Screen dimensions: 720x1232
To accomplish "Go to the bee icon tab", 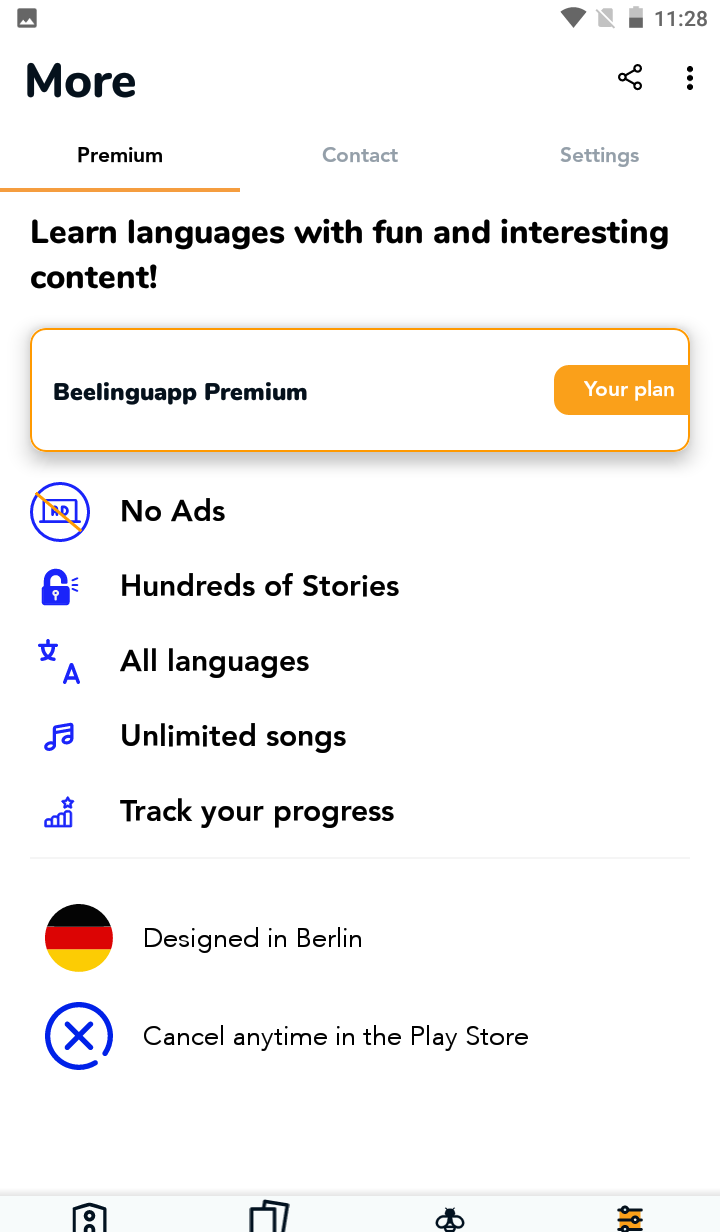I will pos(450,1217).
